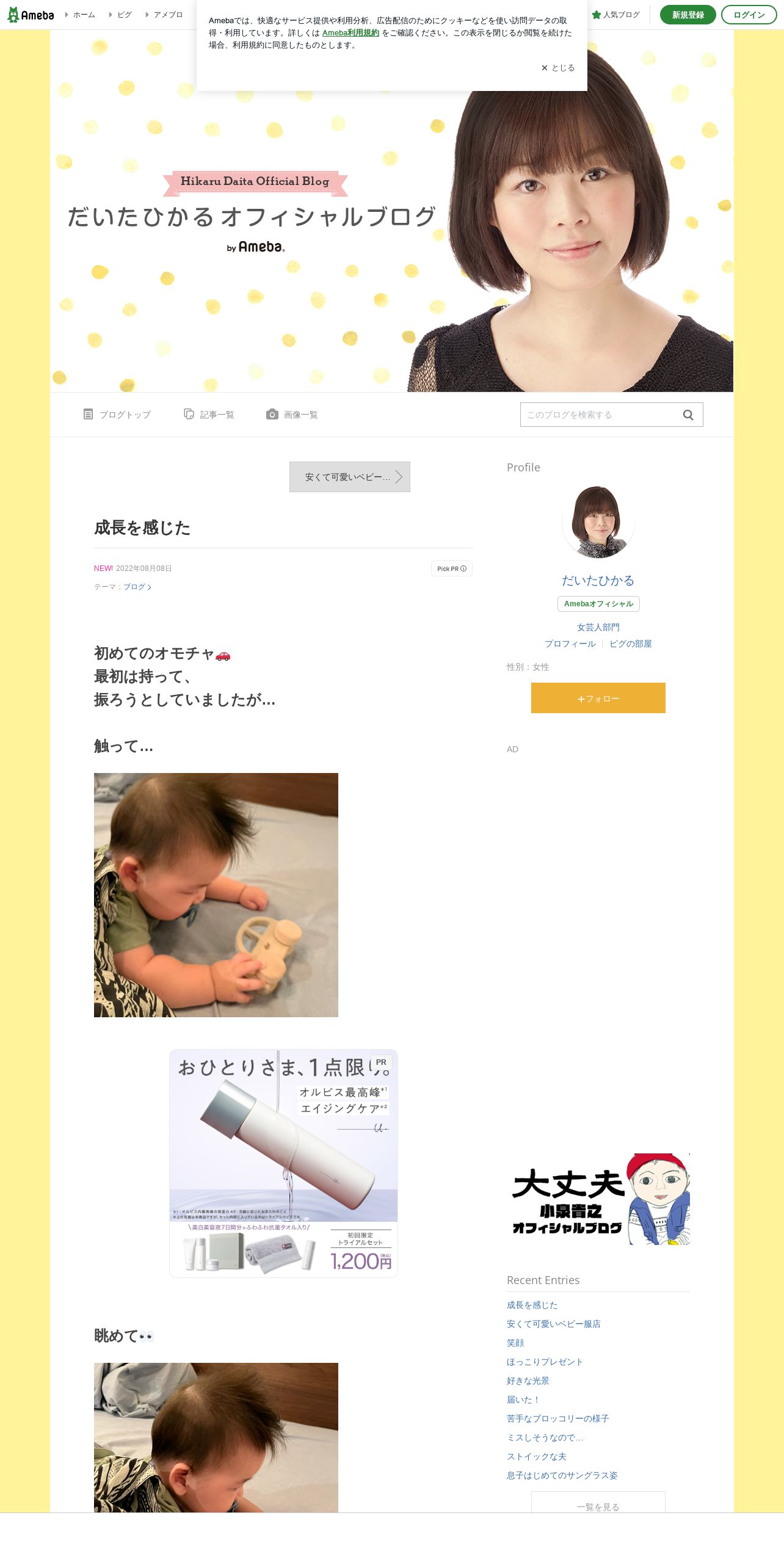Tap the Pick PR info badge
Image resolution: width=784 pixels, height=1568 pixels.
tap(452, 568)
